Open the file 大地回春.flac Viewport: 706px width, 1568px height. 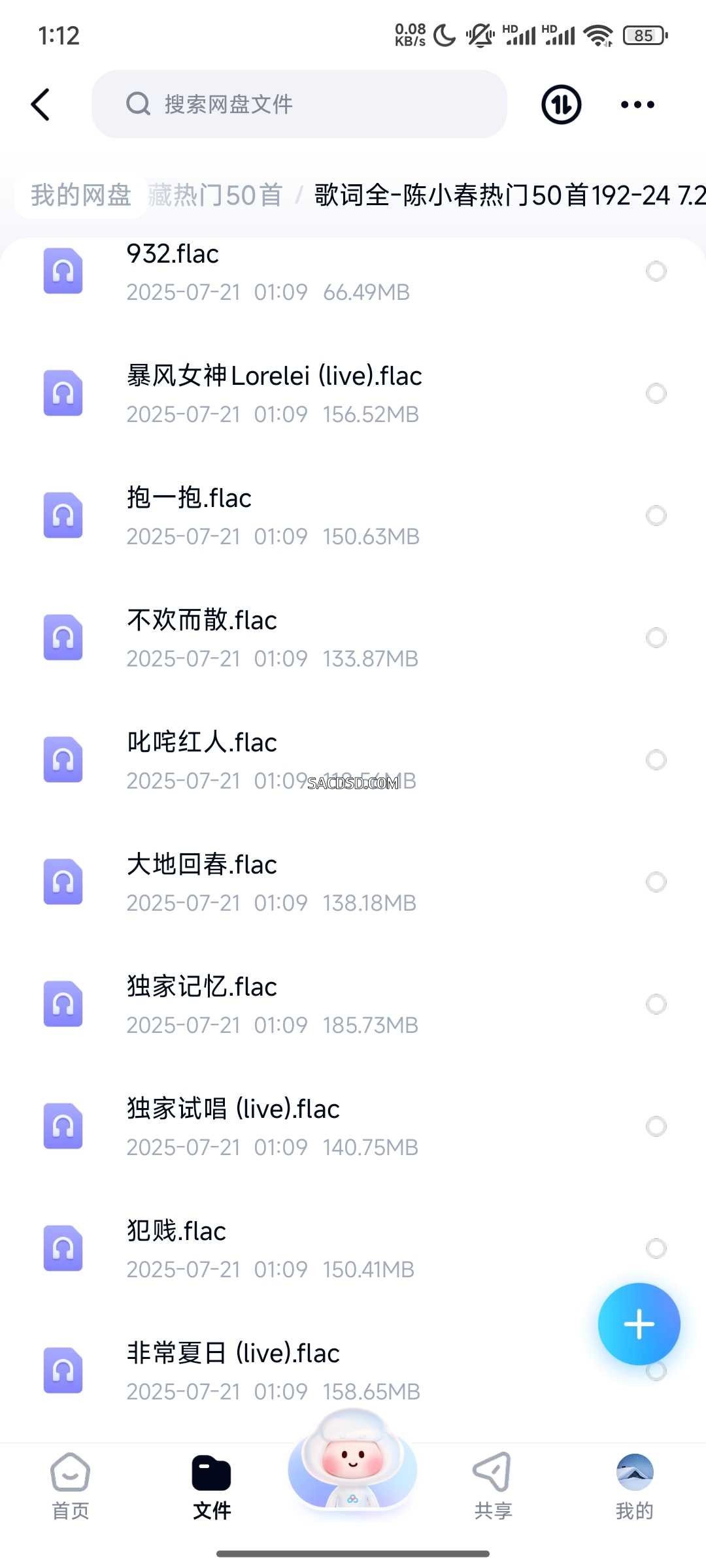[353, 883]
